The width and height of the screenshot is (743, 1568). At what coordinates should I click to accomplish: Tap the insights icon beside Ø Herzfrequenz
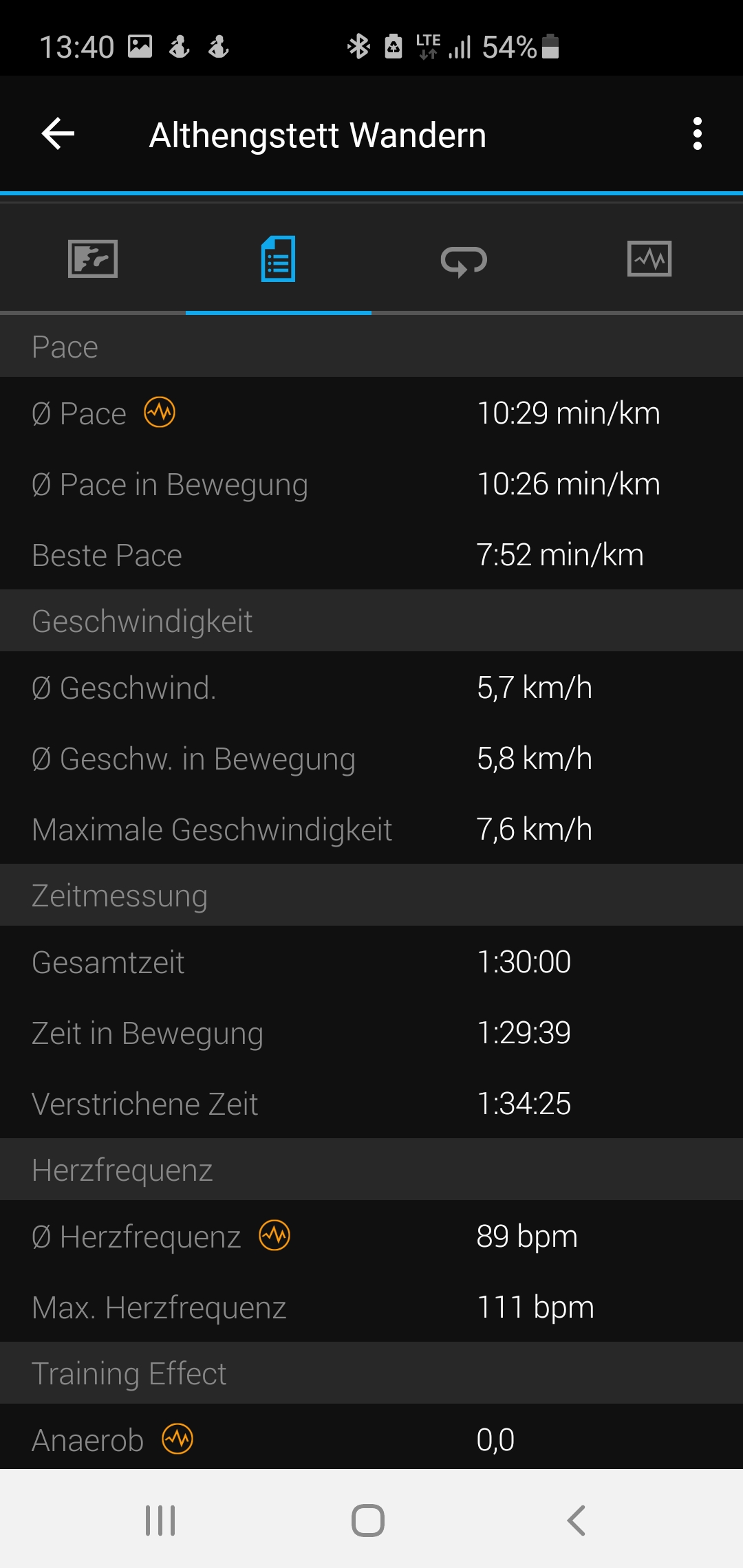(x=274, y=1236)
